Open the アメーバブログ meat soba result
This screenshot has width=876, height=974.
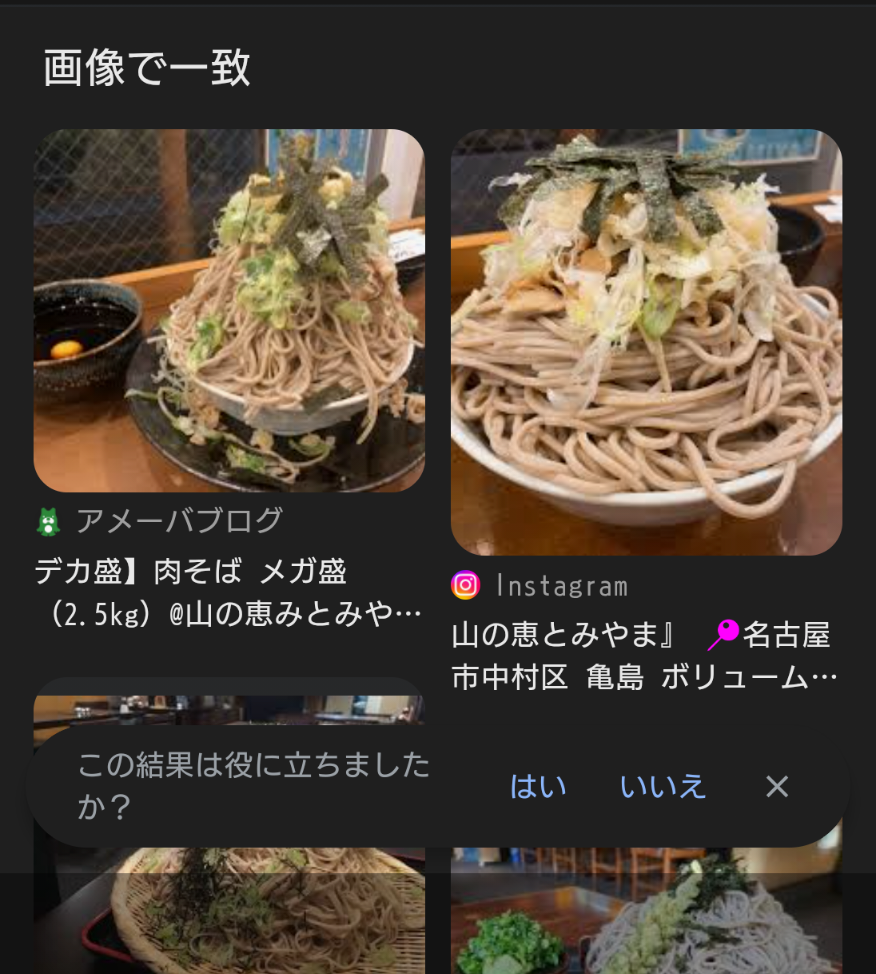(x=229, y=311)
